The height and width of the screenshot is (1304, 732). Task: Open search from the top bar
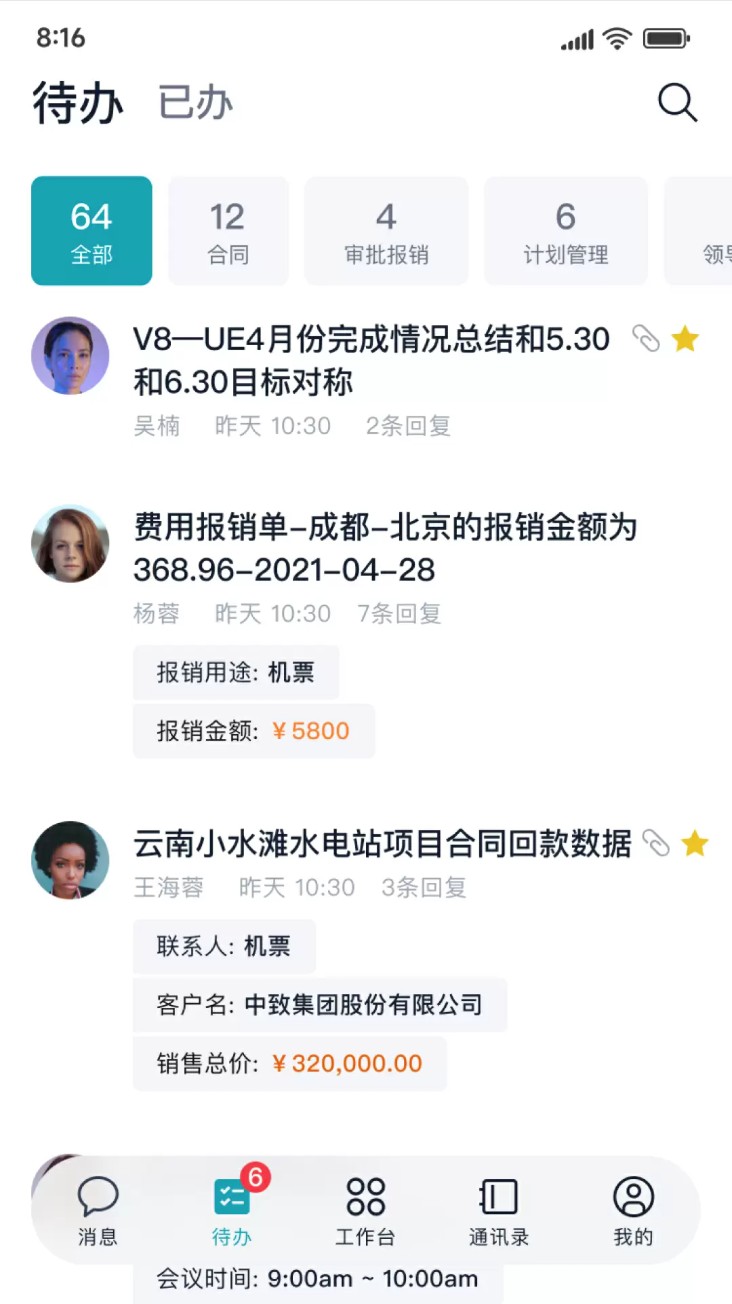tap(678, 102)
